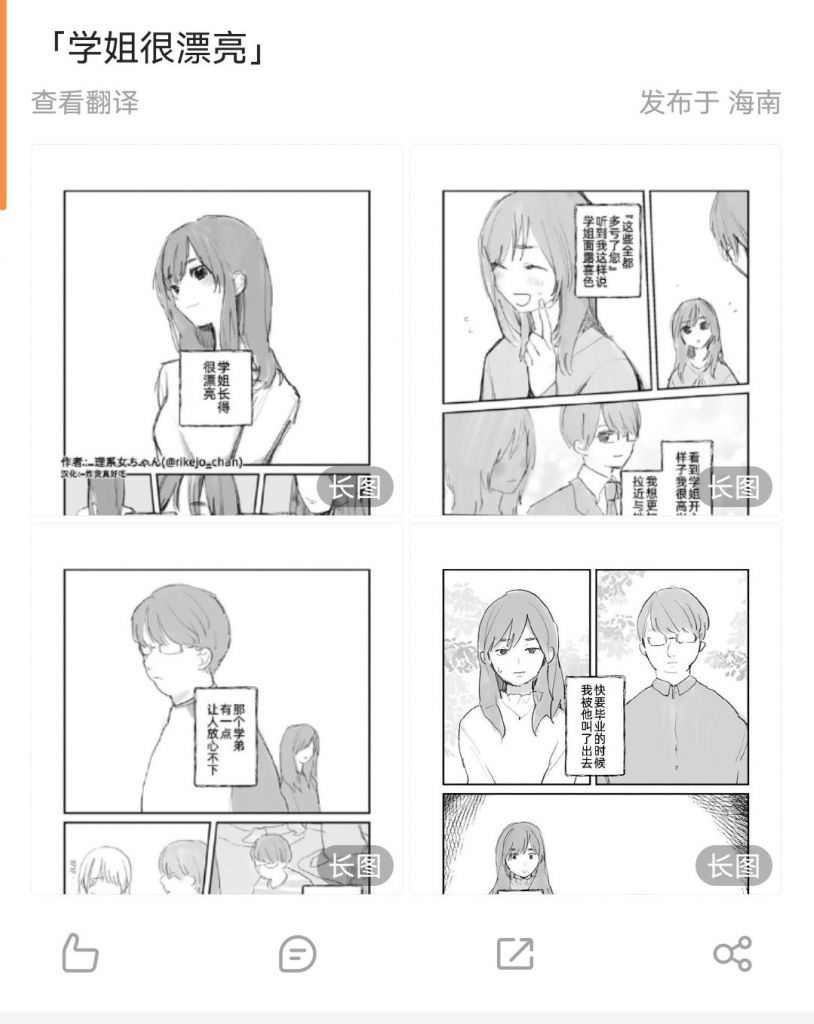Open the comments on this post
The image size is (814, 1024).
click(297, 953)
